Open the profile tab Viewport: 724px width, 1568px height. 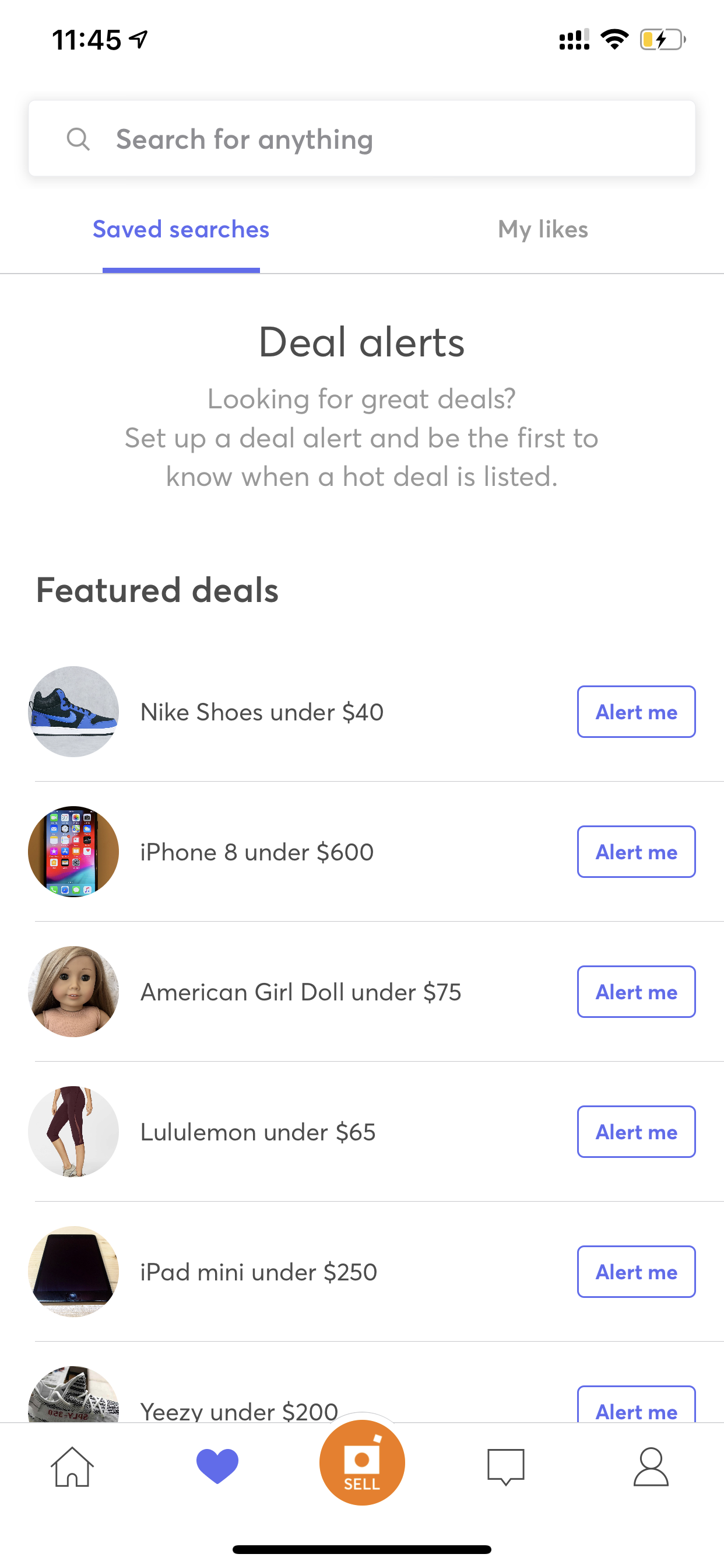point(651,1467)
